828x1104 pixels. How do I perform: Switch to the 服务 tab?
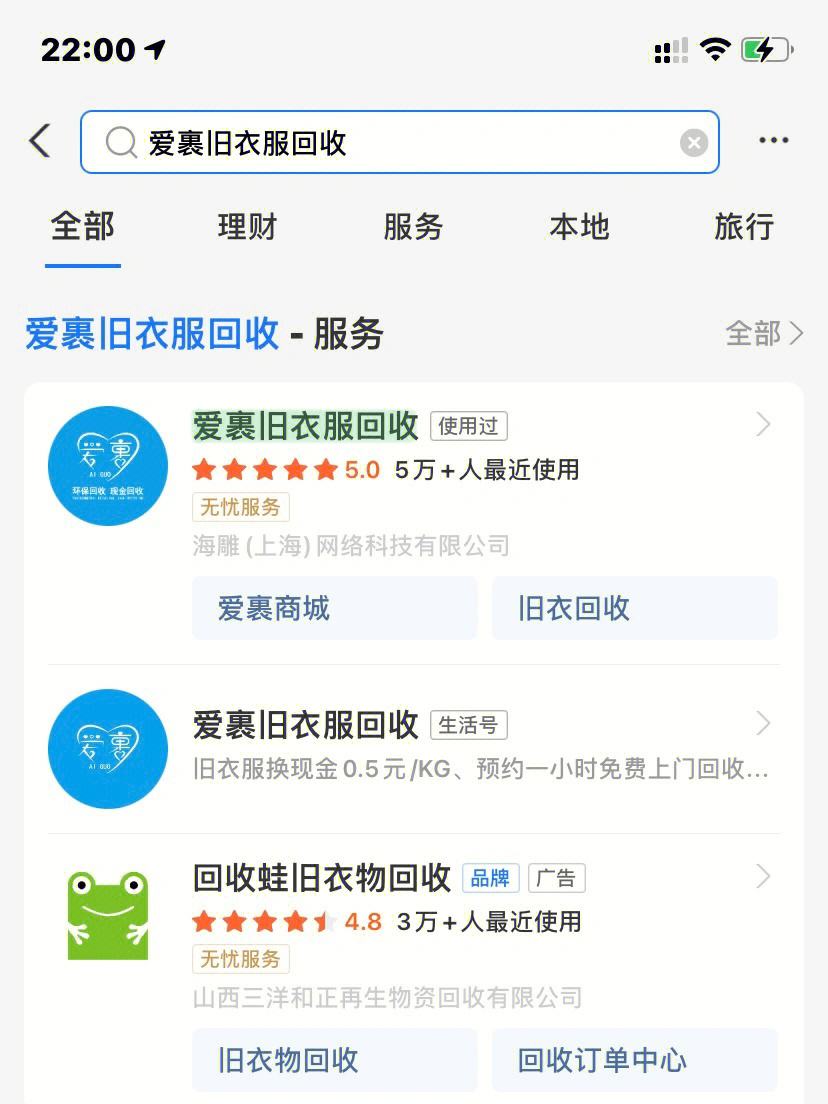[x=412, y=227]
